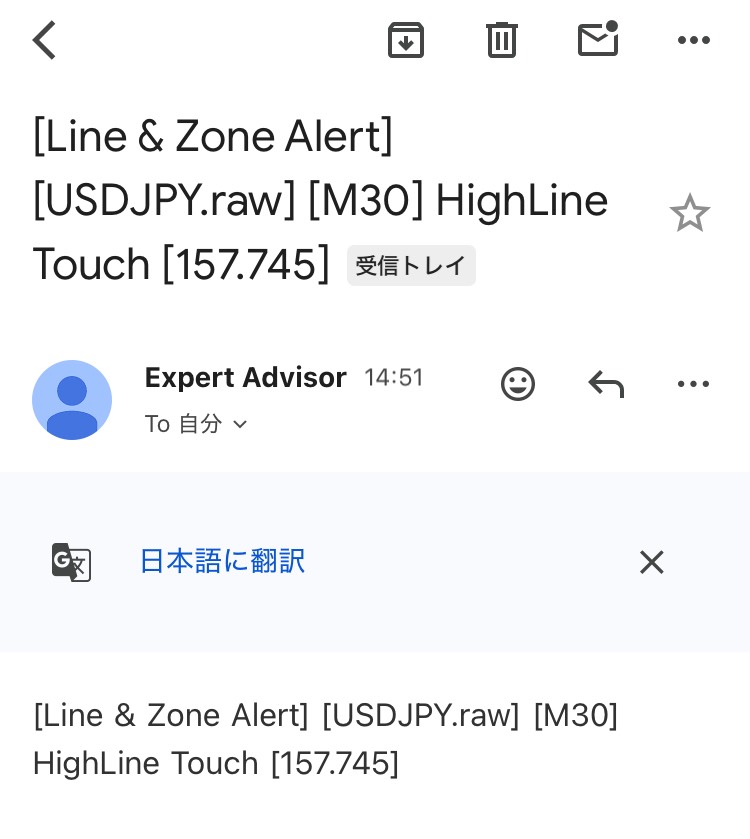Screen dimensions: 750x839
Task: Open the top toolbar overflow menu
Action: coord(693,41)
